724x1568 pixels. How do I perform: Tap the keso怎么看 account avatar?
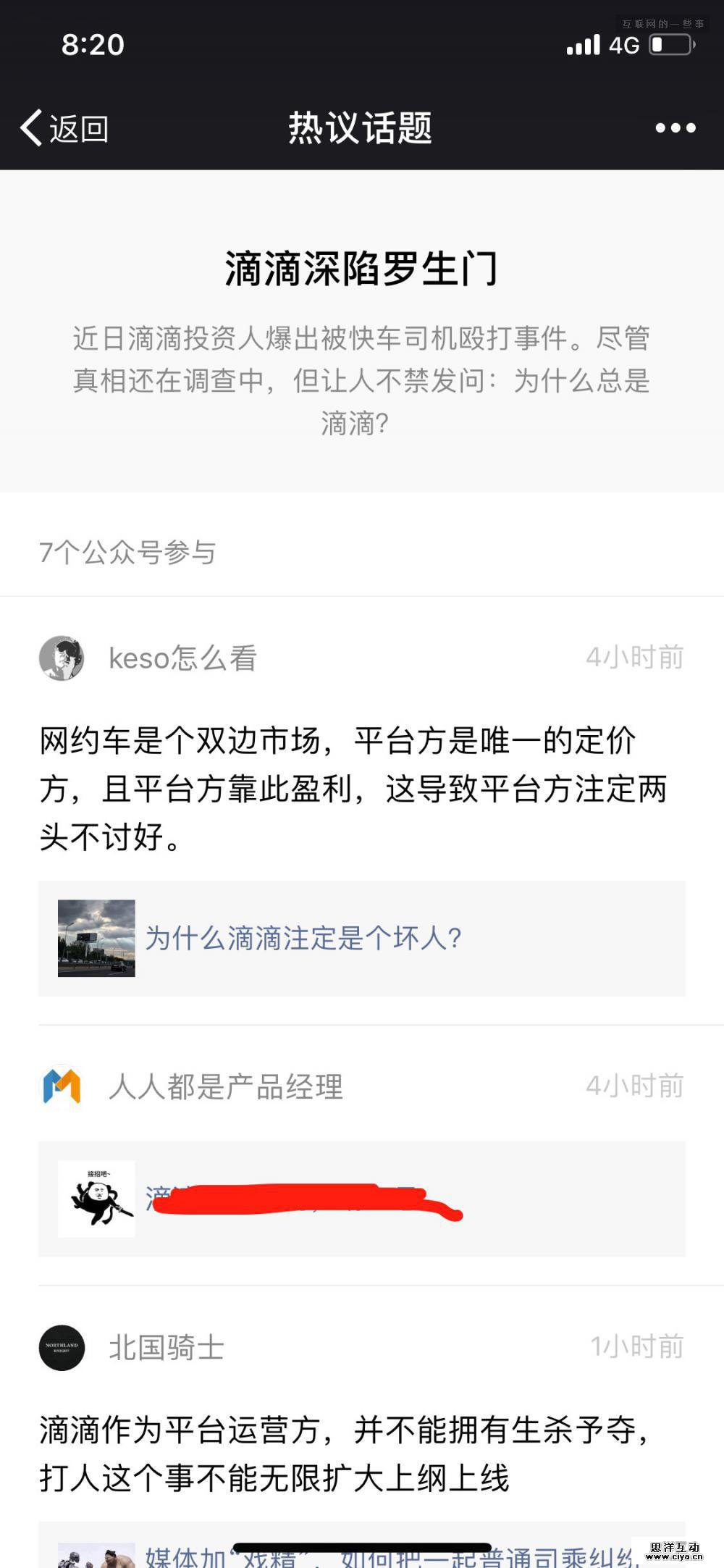[63, 658]
